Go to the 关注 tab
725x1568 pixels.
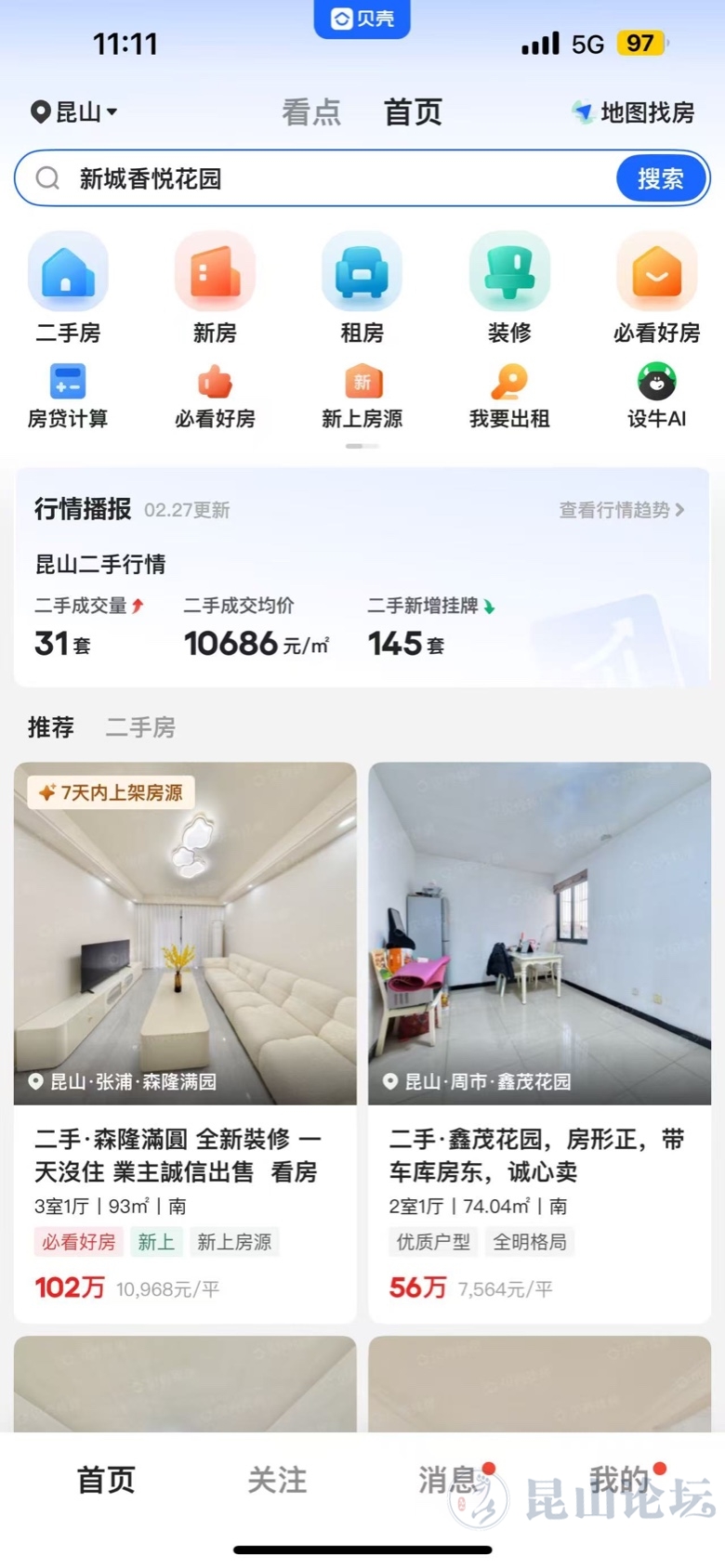coord(277,1480)
